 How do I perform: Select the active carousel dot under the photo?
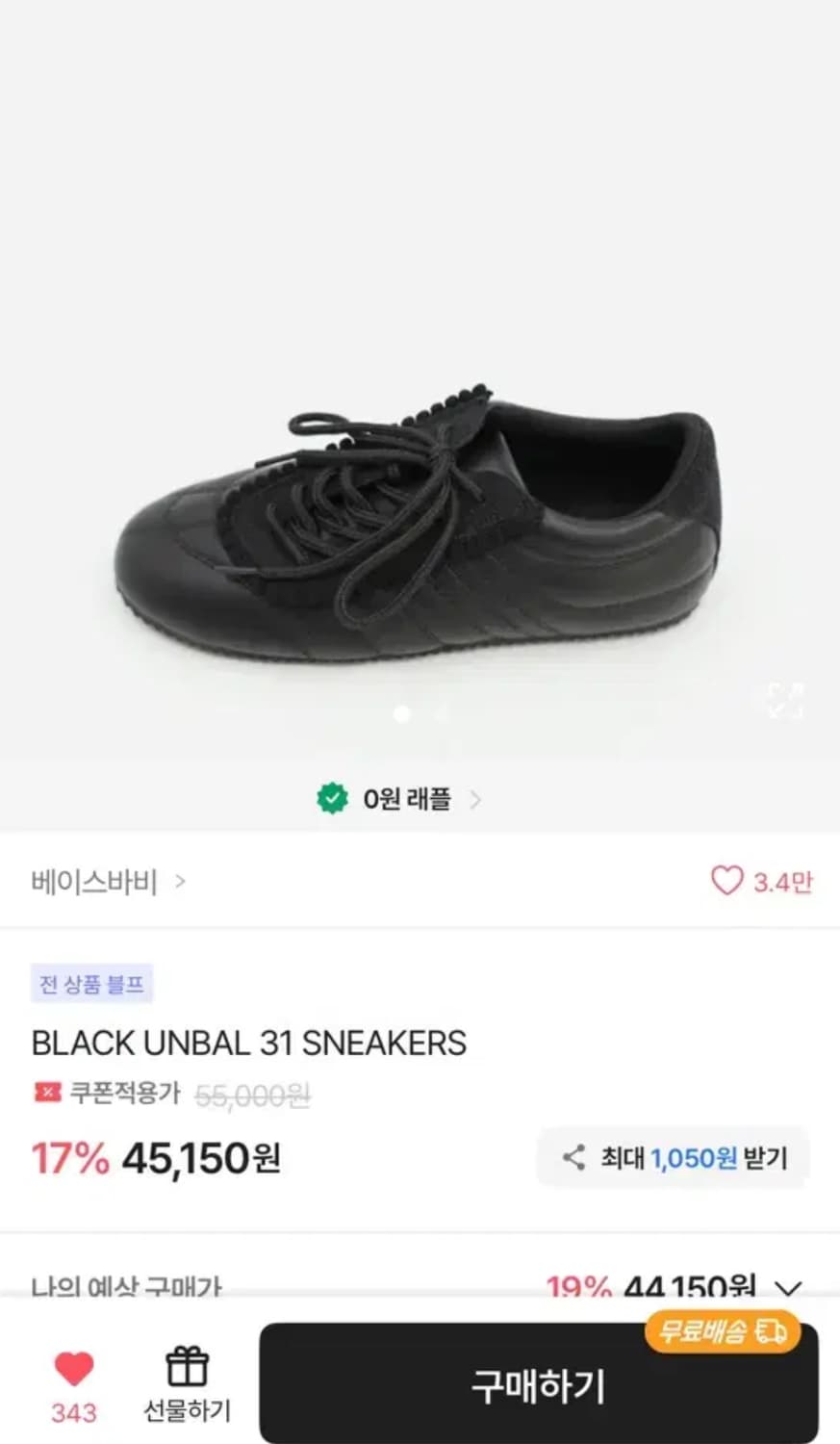(x=404, y=714)
